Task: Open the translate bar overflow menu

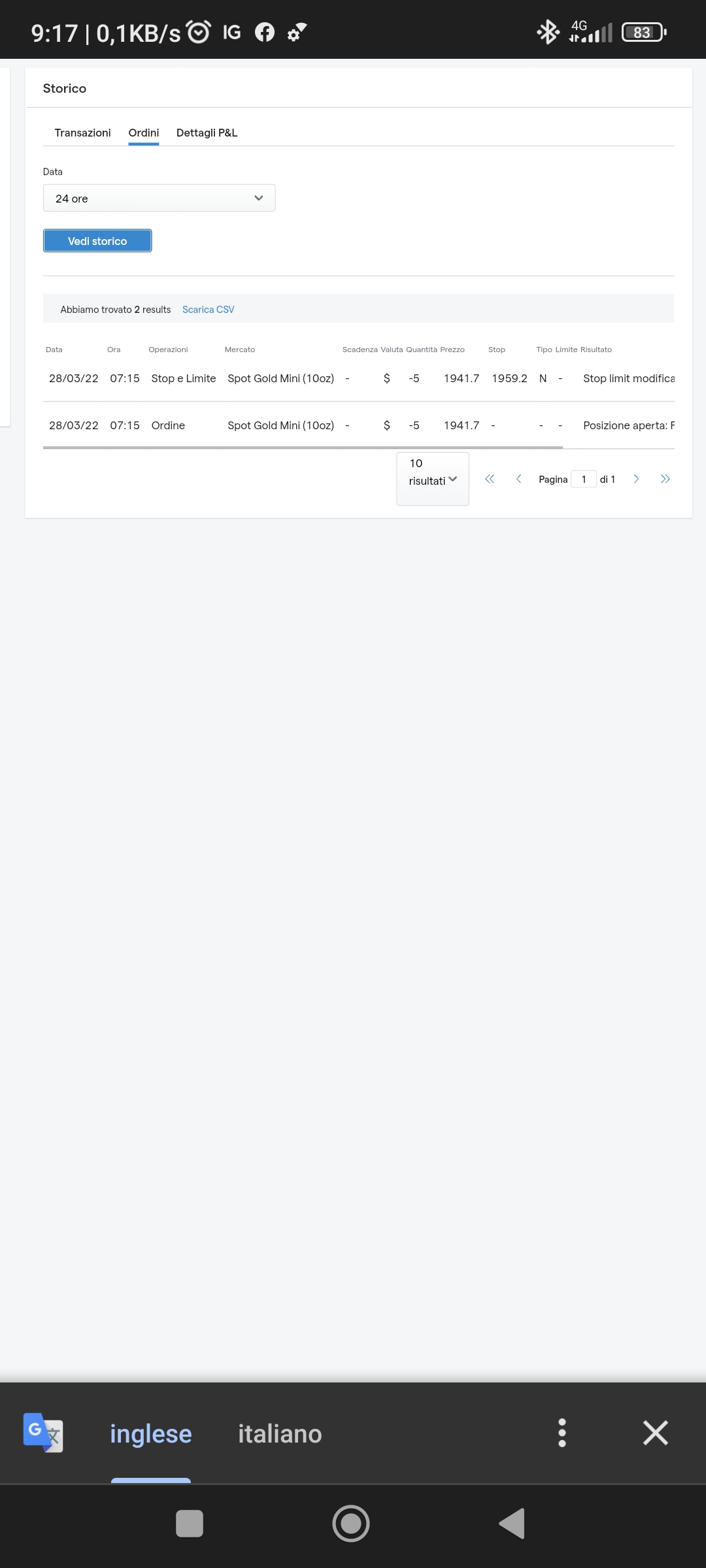Action: 562,1433
